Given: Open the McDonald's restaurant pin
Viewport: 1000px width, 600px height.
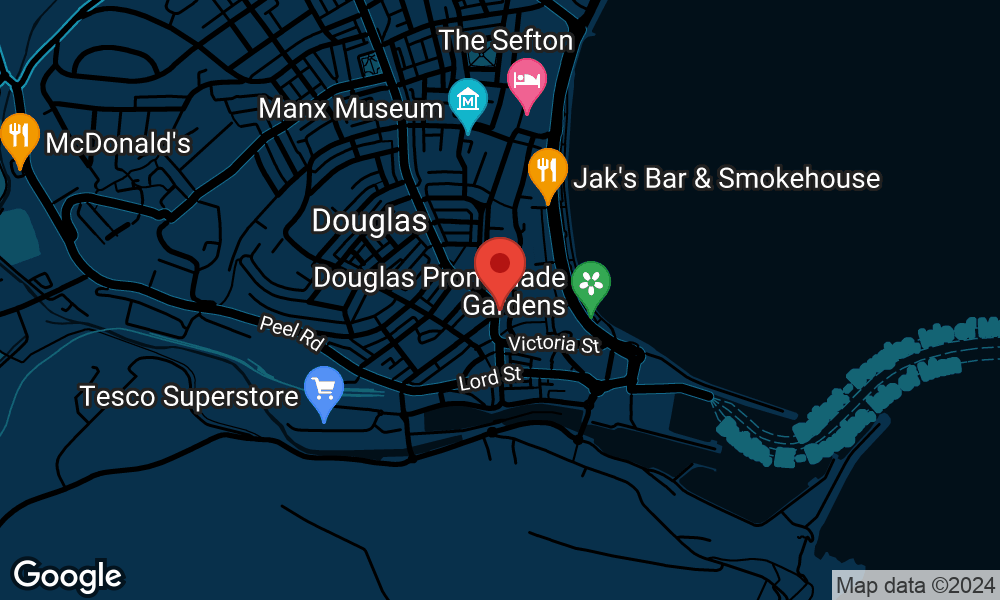Looking at the screenshot, I should (19, 138).
